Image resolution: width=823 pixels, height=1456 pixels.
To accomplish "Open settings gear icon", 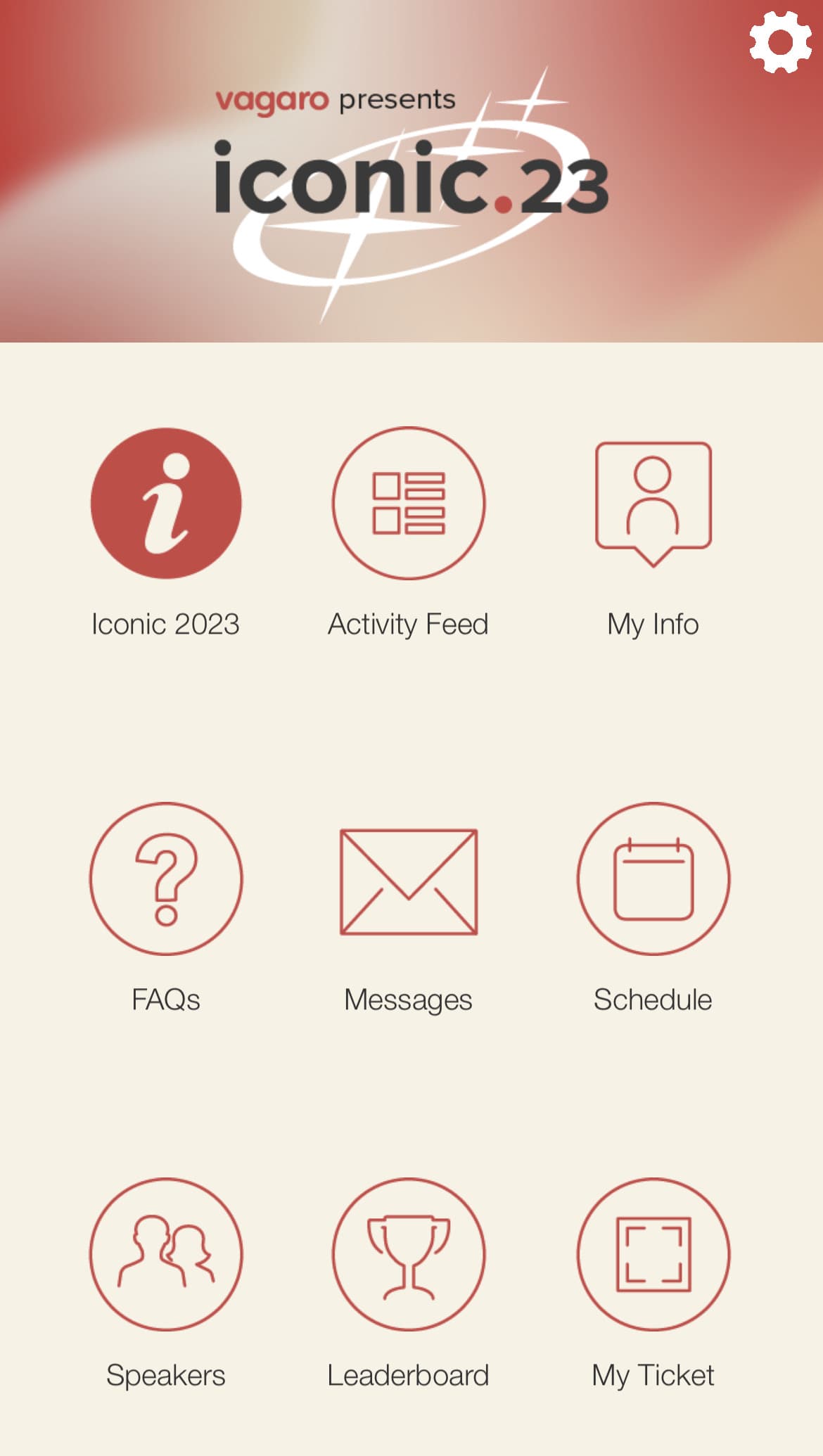I will (x=780, y=42).
